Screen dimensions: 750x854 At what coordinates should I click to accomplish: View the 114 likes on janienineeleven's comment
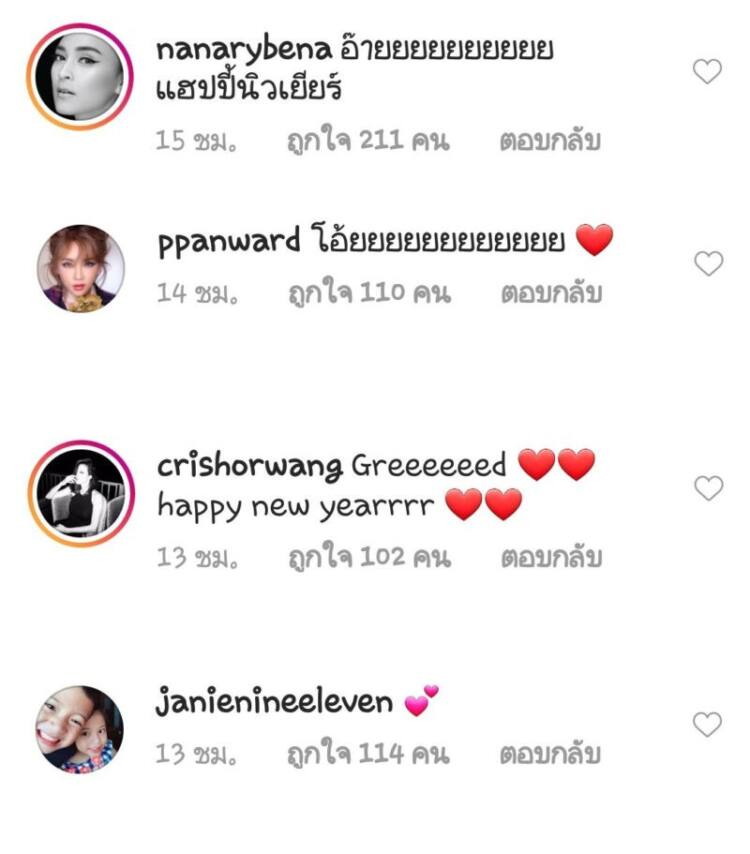click(368, 754)
